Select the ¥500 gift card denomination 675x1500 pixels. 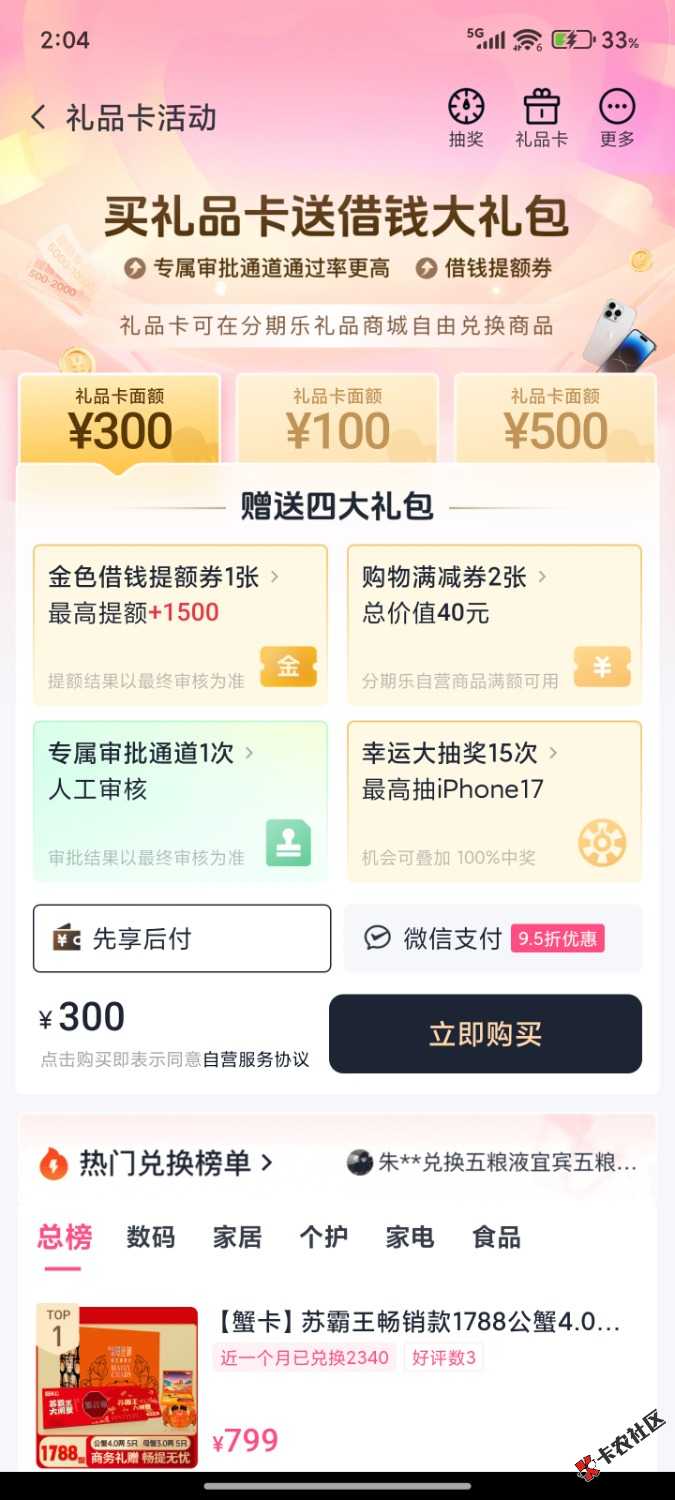[x=555, y=420]
